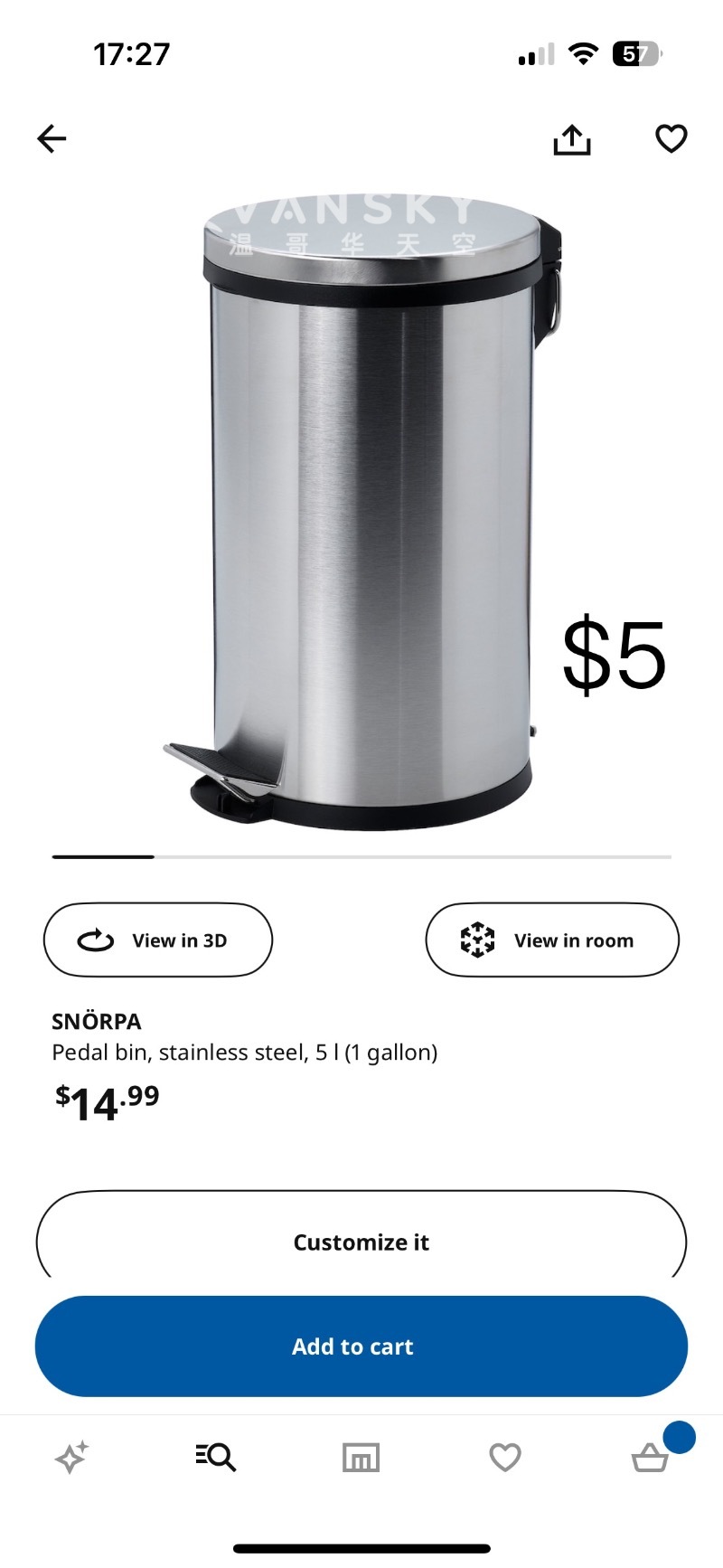Viewport: 723px width, 1568px height.
Task: Share this SNÖRPA product
Action: pyautogui.click(x=571, y=139)
